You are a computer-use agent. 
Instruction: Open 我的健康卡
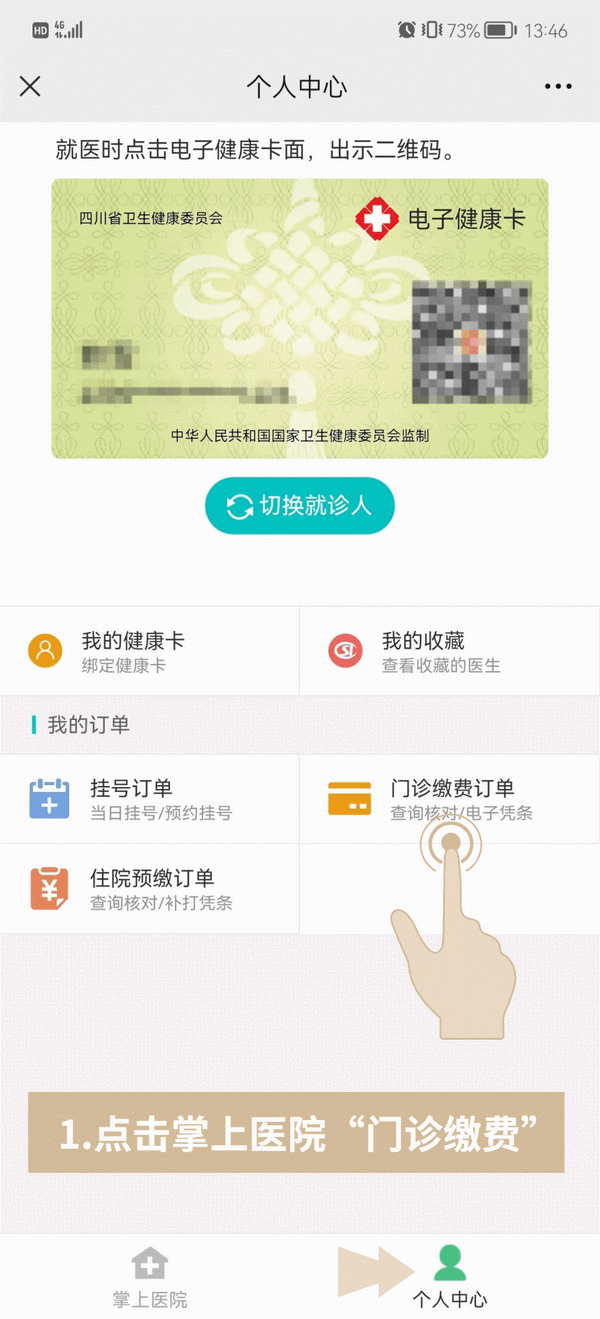(149, 651)
